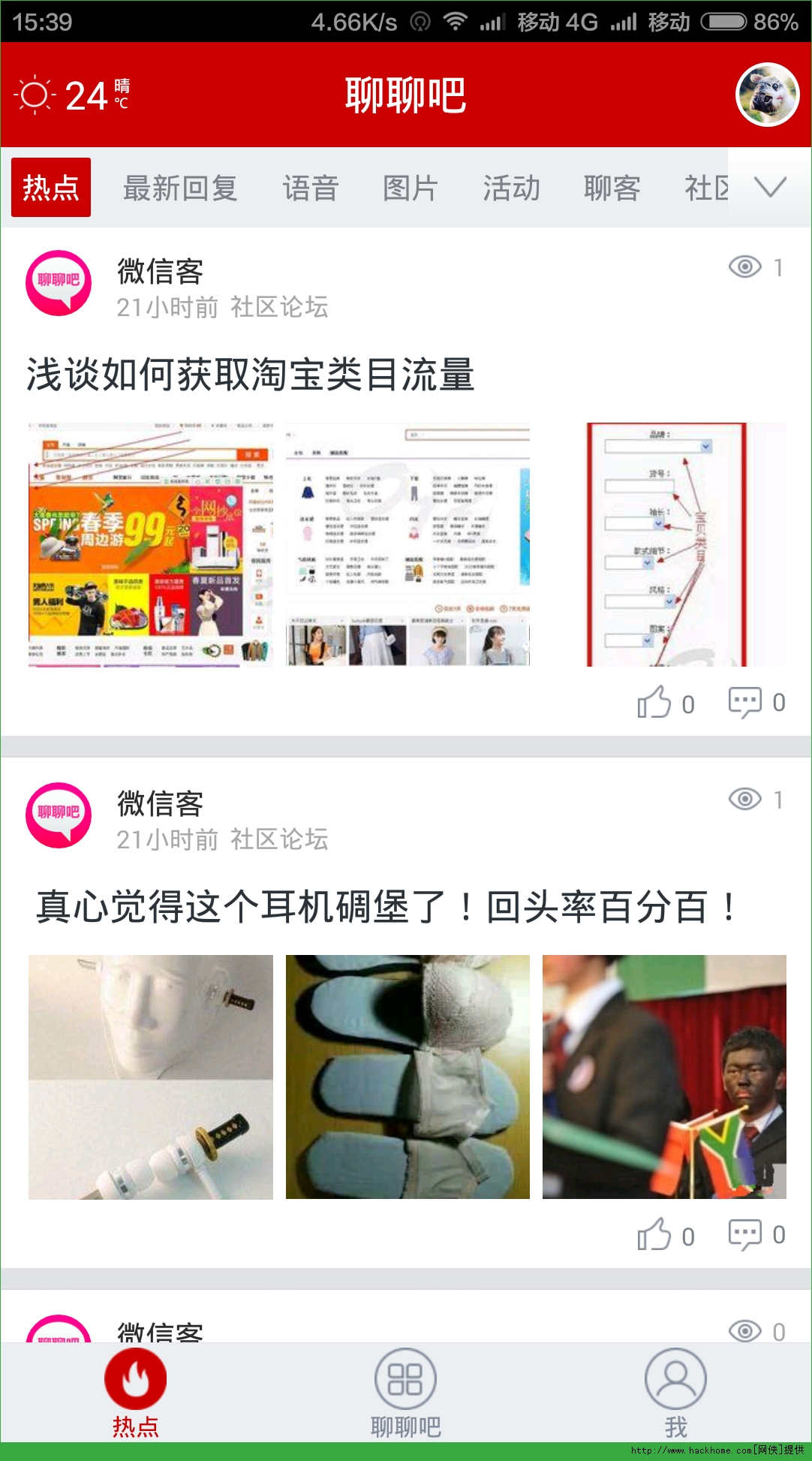
Task: Switch to the 语音 tab
Action: tap(311, 188)
